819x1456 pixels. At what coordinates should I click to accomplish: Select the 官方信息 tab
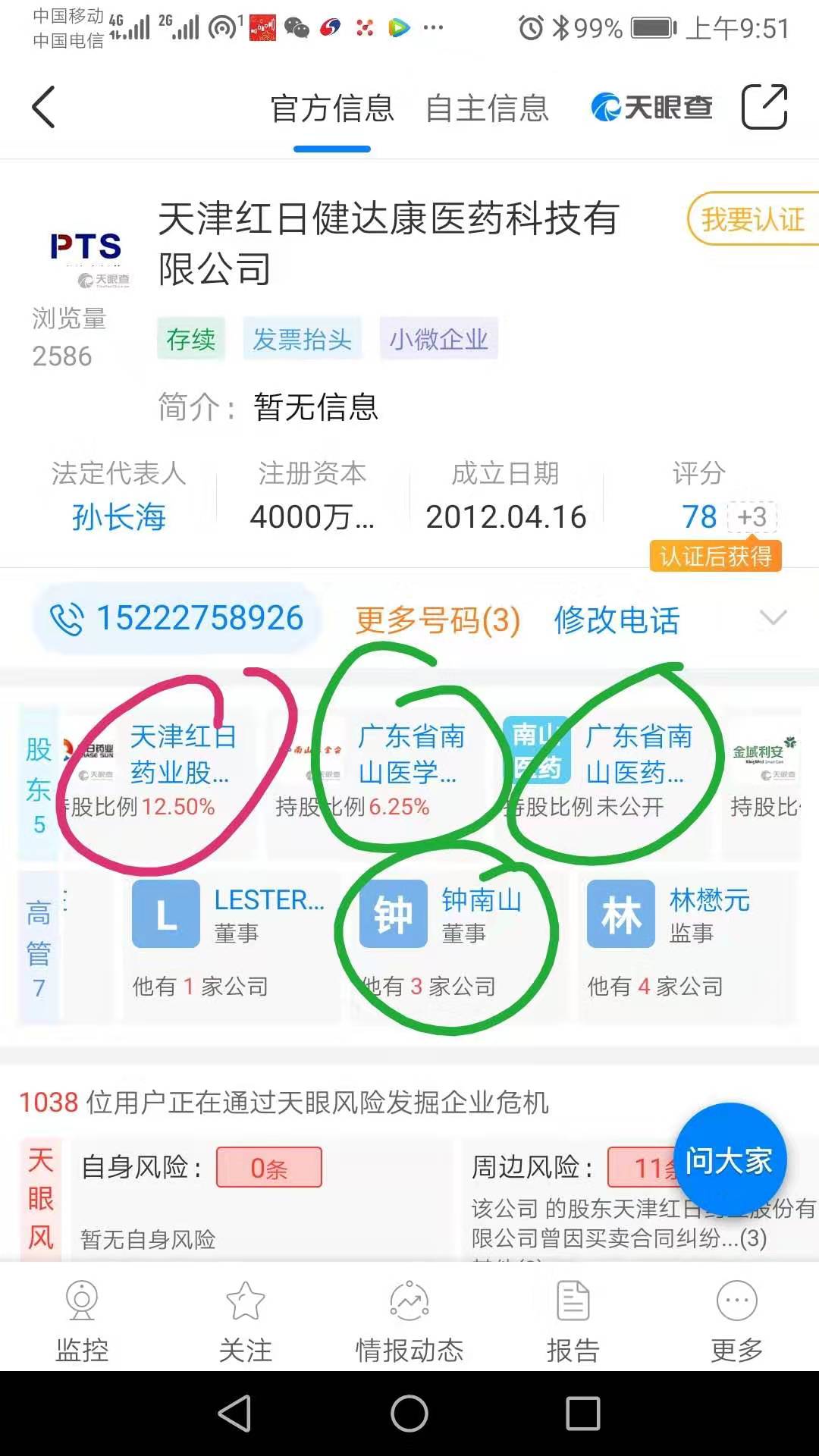point(332,108)
